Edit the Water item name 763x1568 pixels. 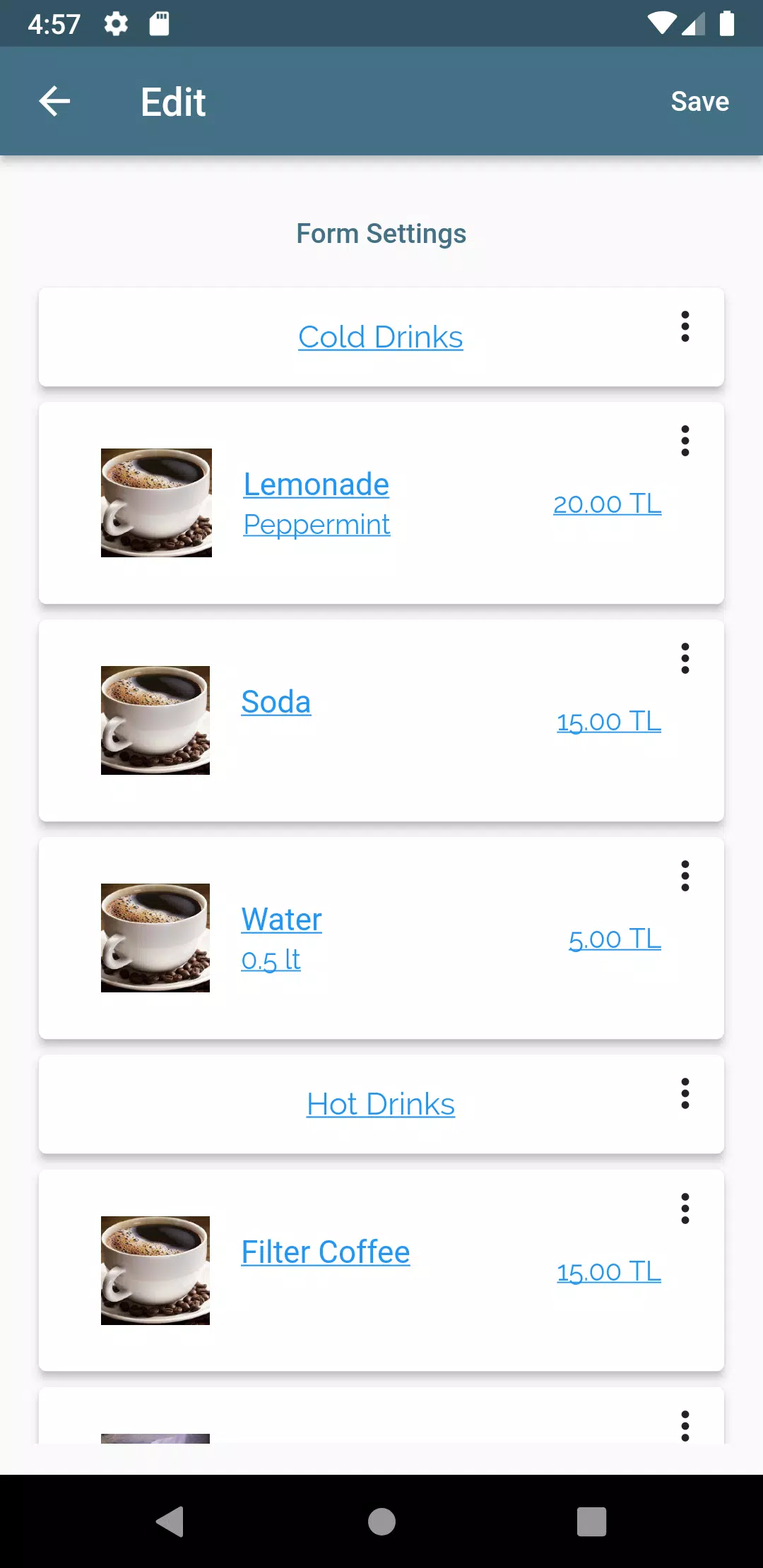(x=281, y=920)
